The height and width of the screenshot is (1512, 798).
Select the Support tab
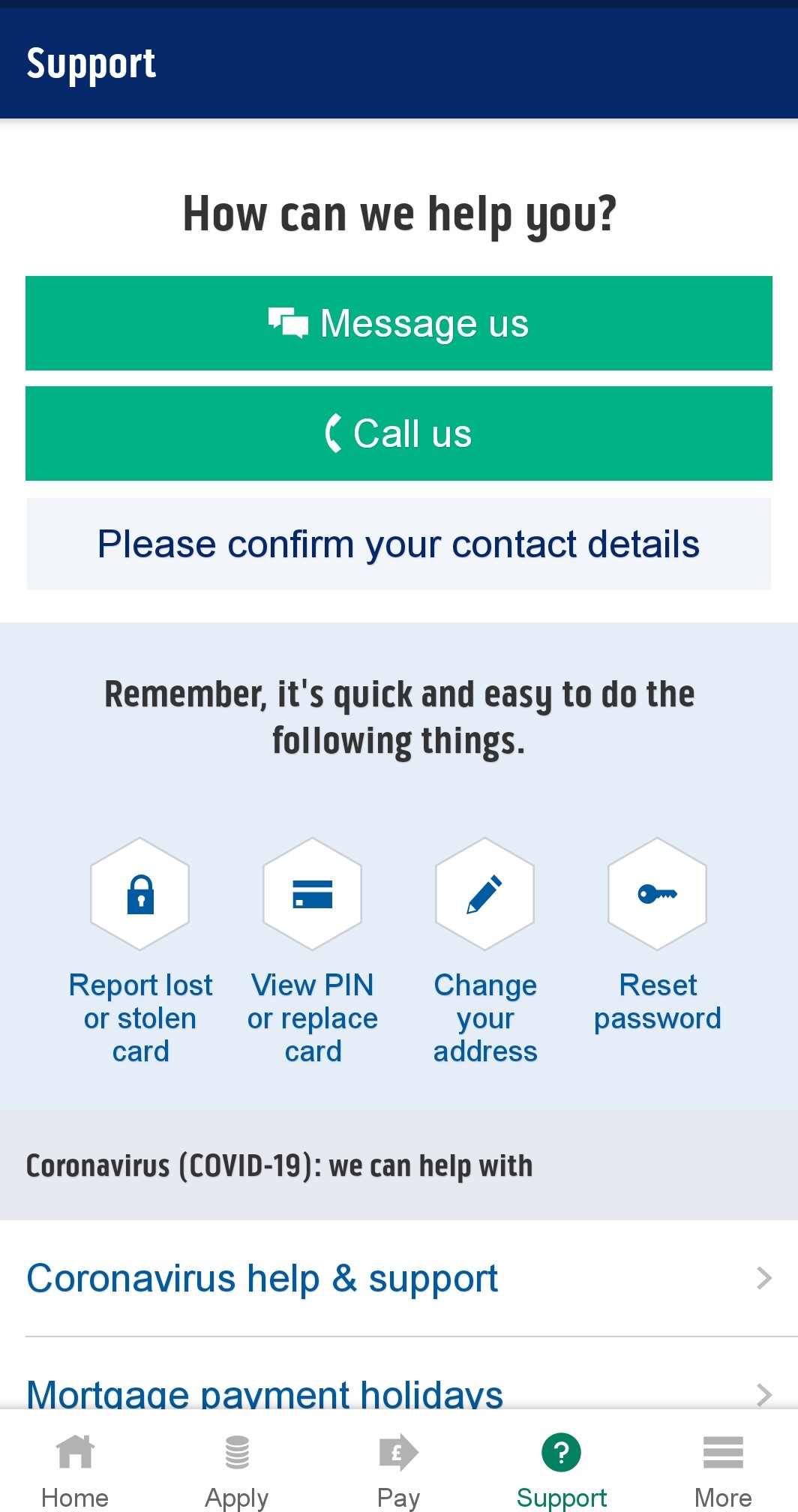[561, 1470]
